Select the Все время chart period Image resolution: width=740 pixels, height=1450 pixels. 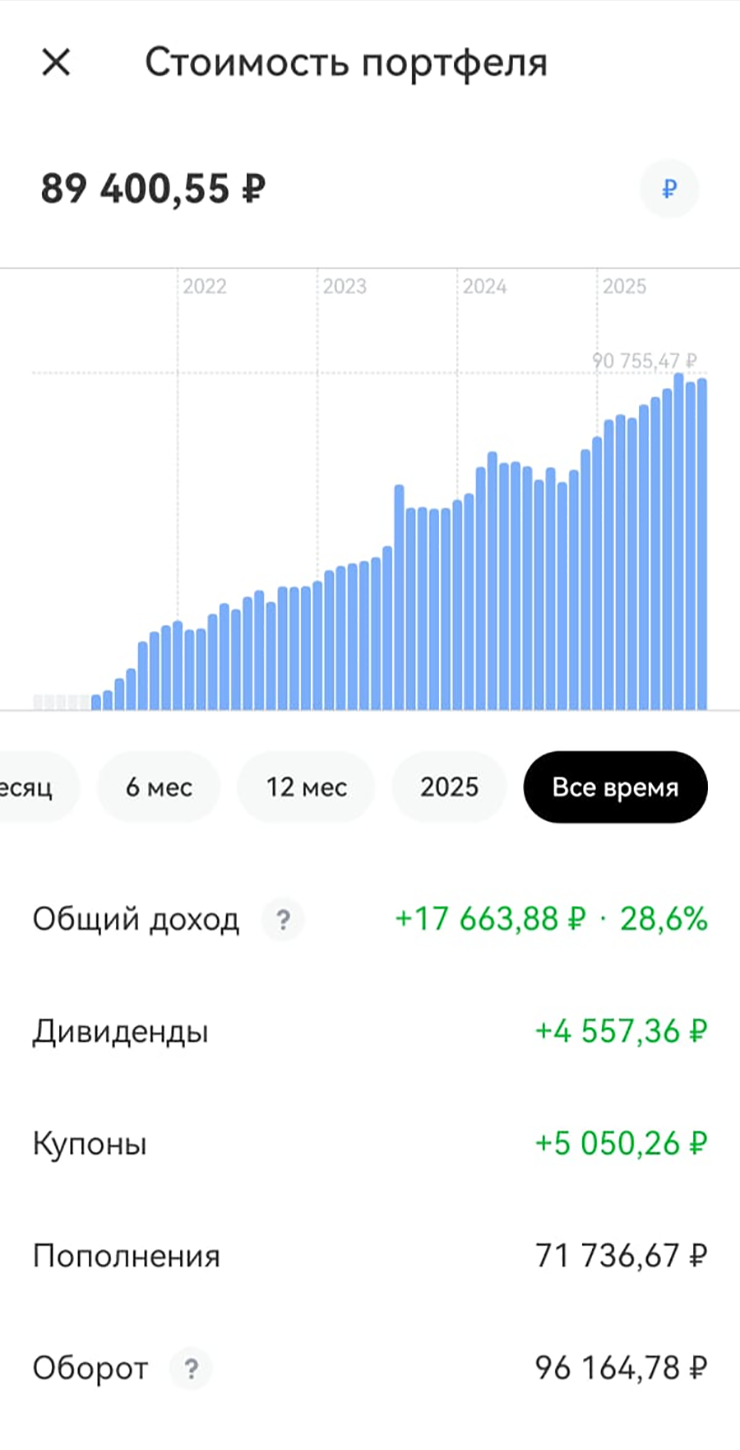pyautogui.click(x=615, y=787)
